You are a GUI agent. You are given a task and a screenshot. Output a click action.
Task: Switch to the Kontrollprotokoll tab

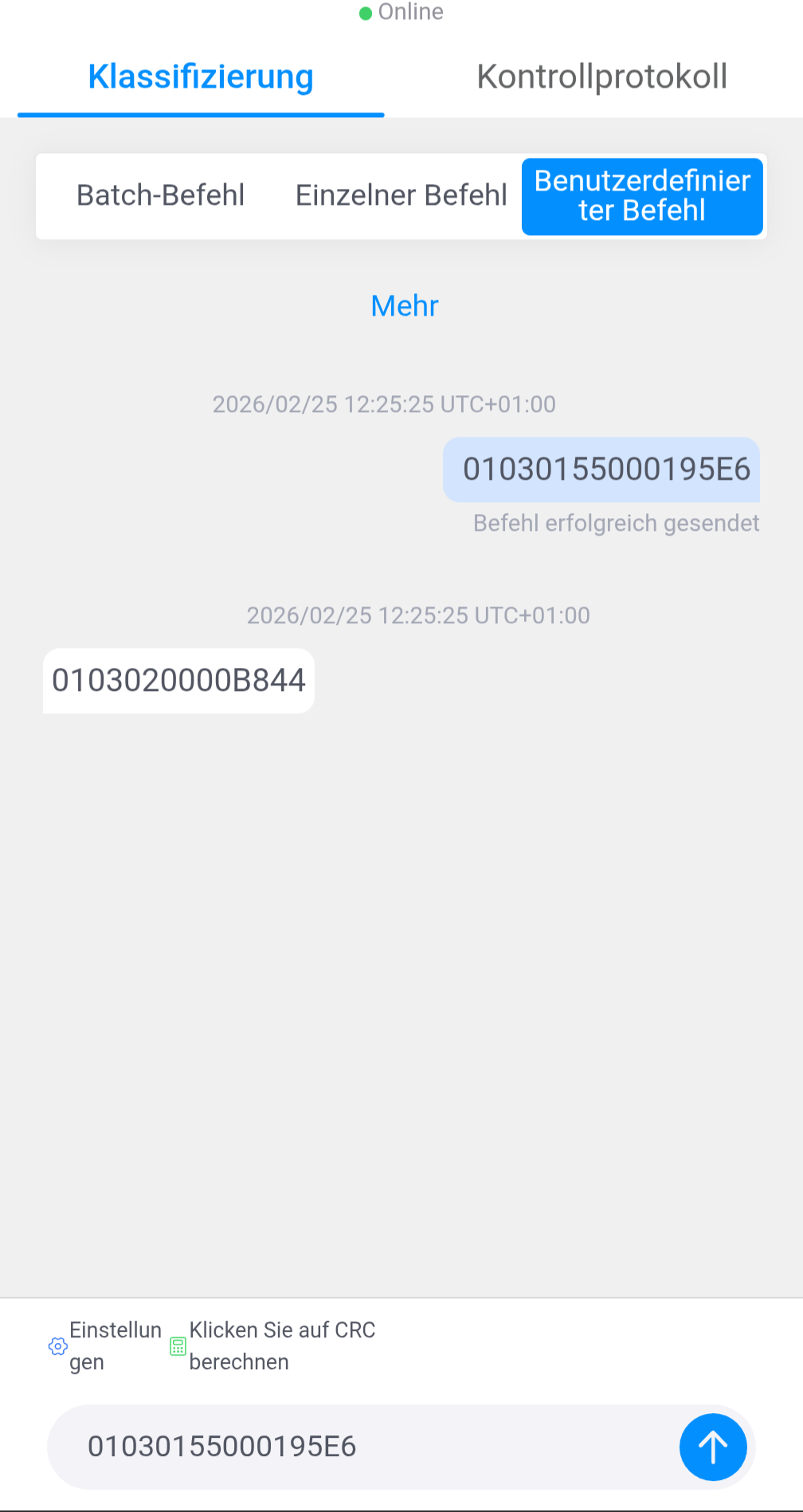point(601,77)
